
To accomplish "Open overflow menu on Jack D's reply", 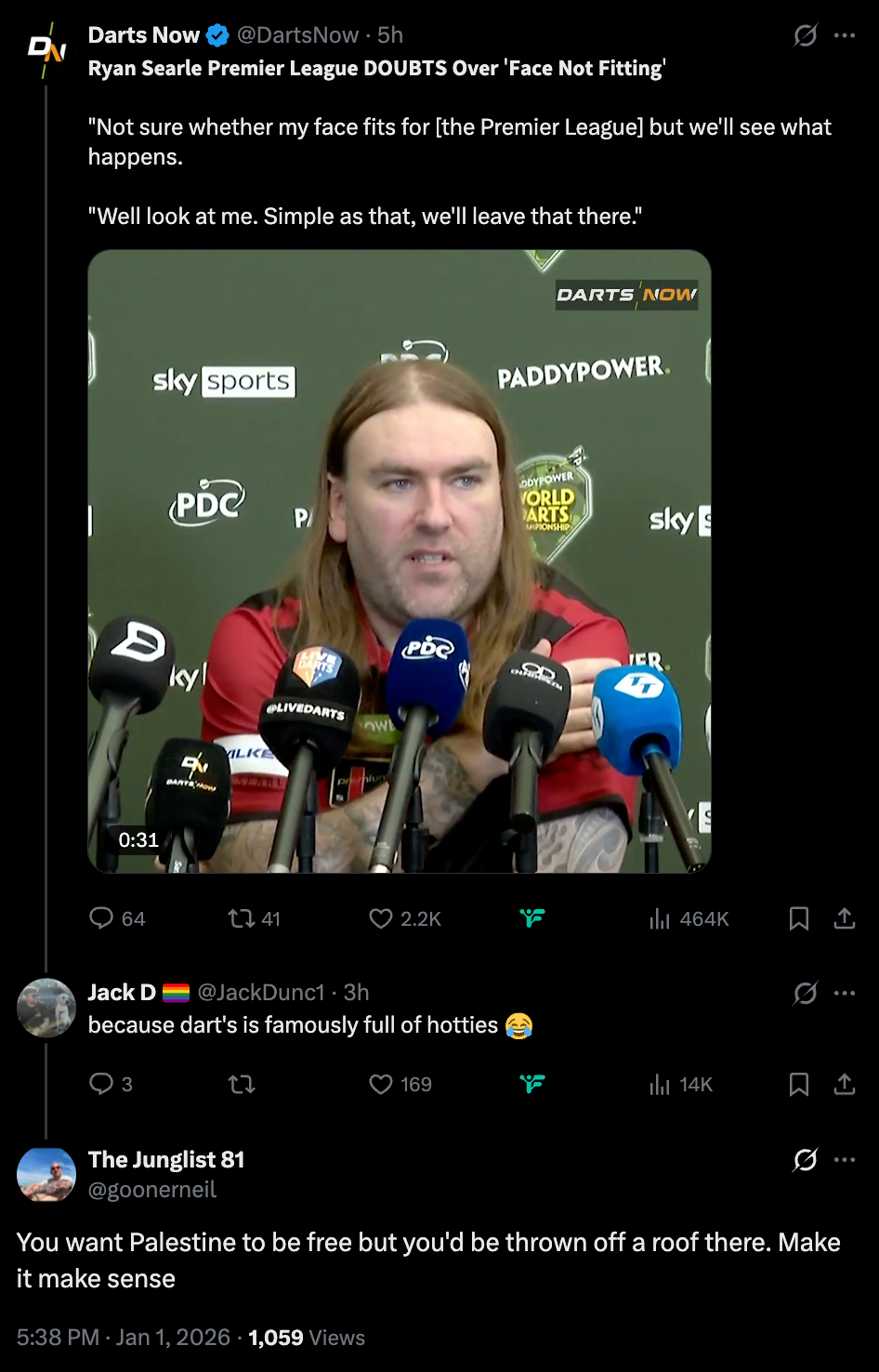I will tap(844, 993).
